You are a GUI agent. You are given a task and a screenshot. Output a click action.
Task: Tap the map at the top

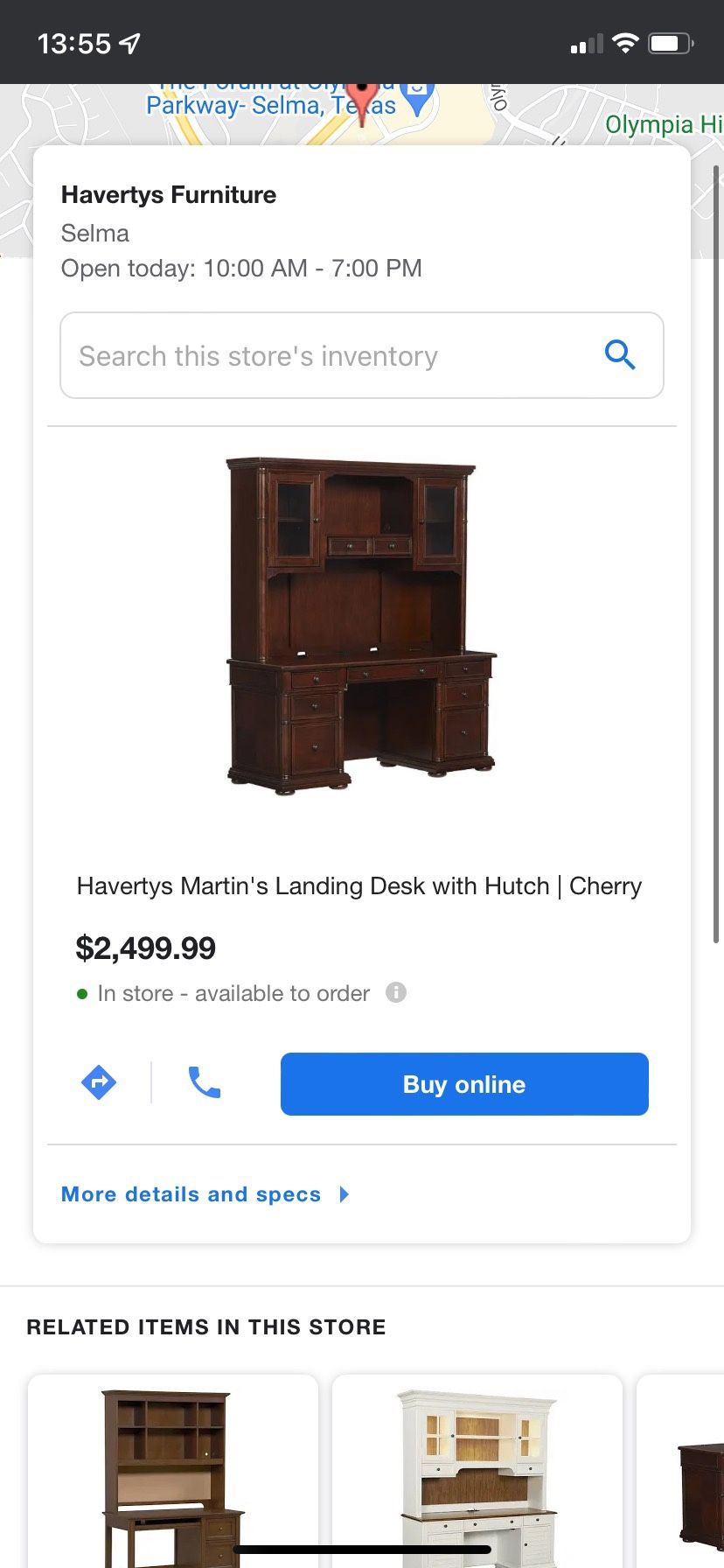click(x=525, y=114)
